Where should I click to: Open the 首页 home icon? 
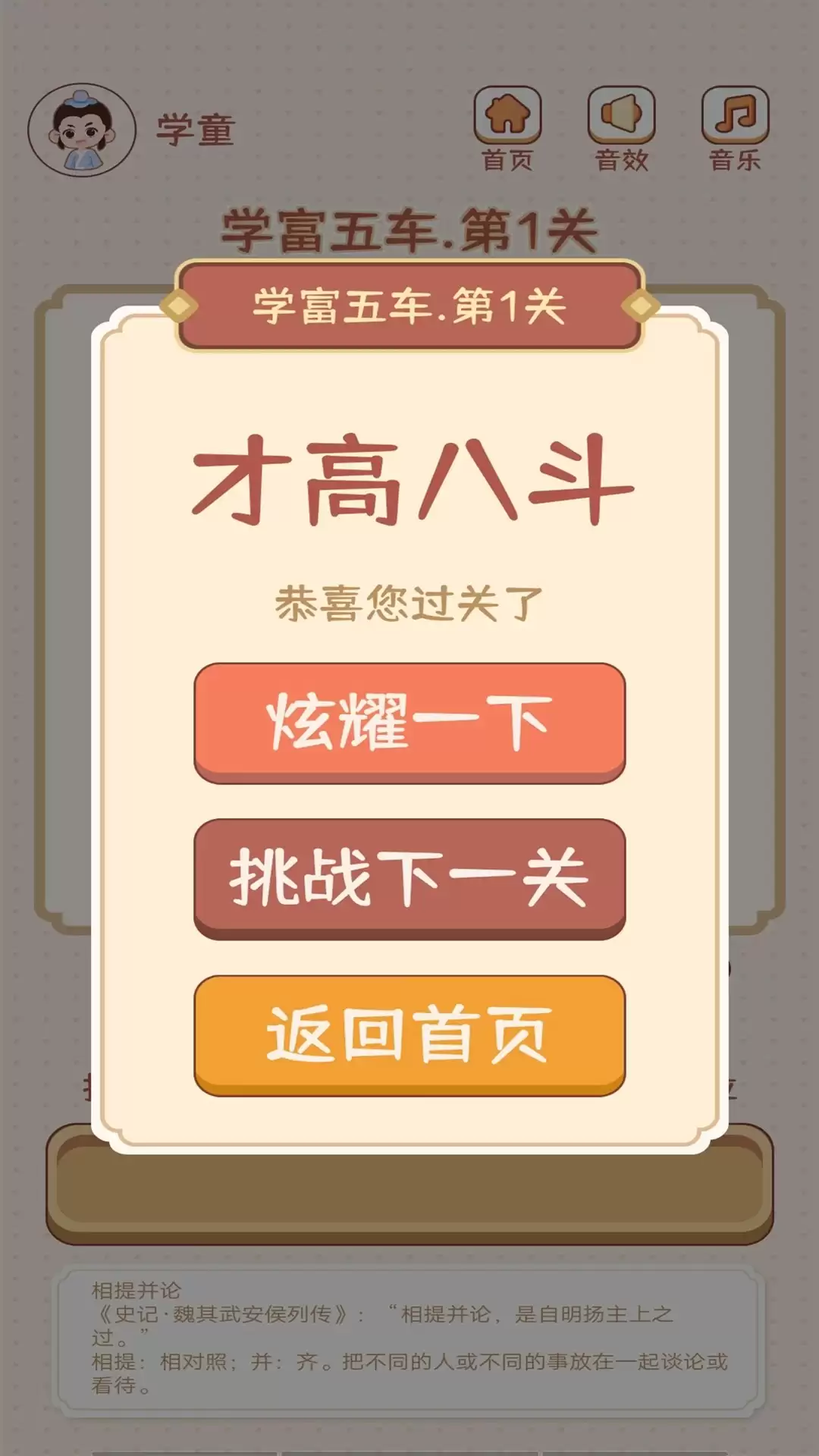[x=507, y=115]
